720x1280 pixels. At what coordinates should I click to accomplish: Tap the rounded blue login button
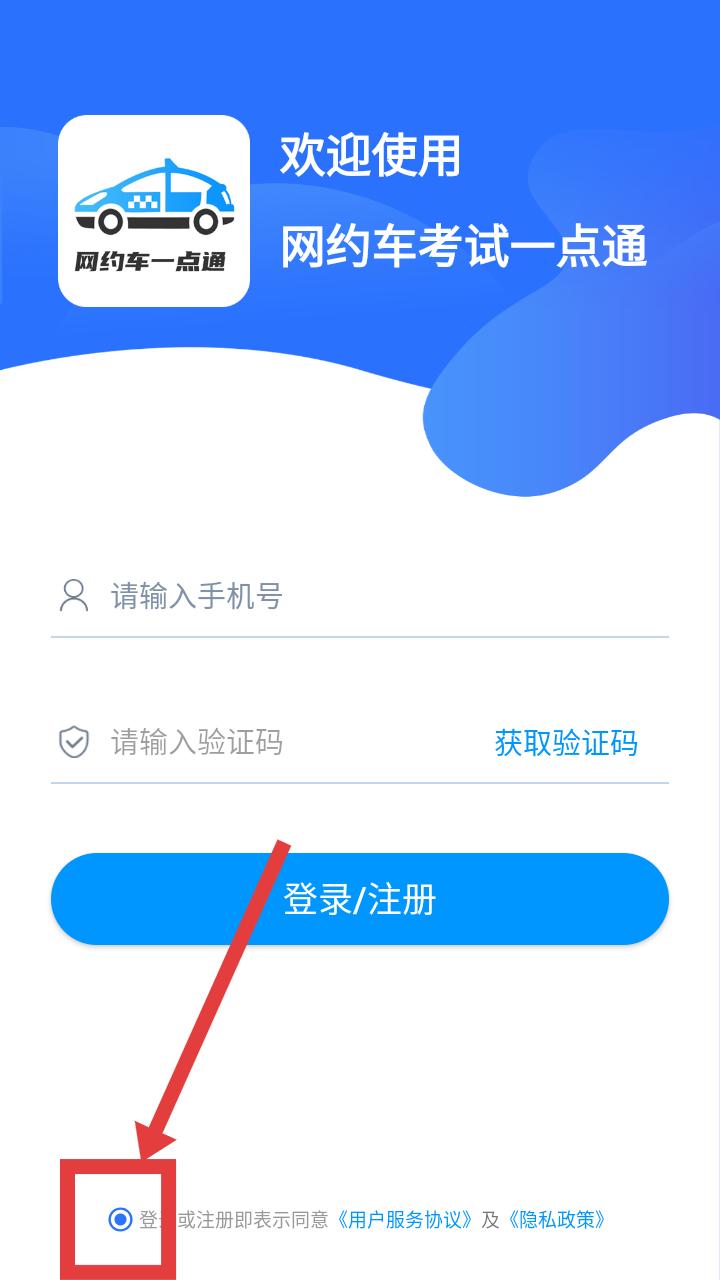(x=360, y=898)
